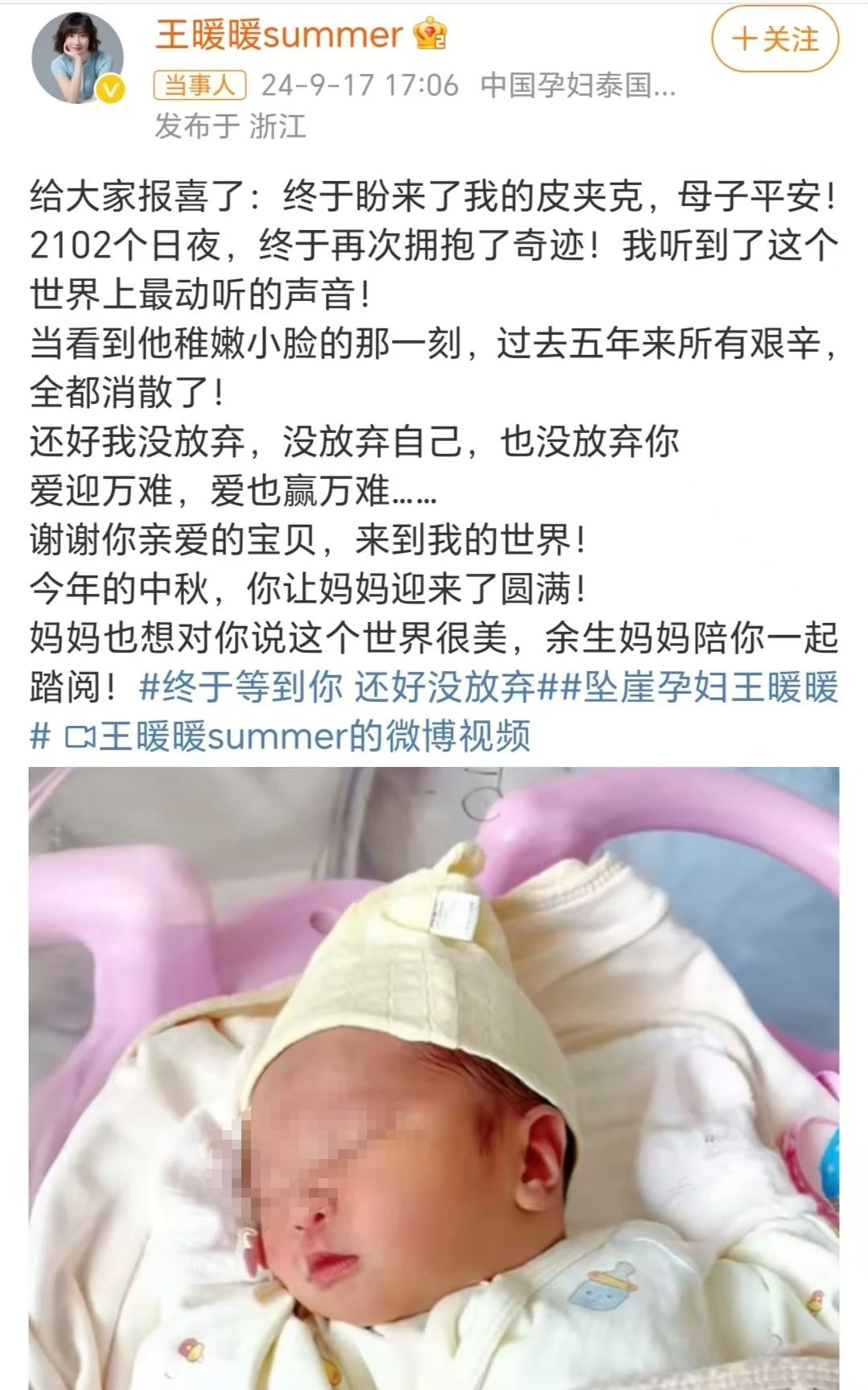Open the baby photo in the post

coord(434,1078)
